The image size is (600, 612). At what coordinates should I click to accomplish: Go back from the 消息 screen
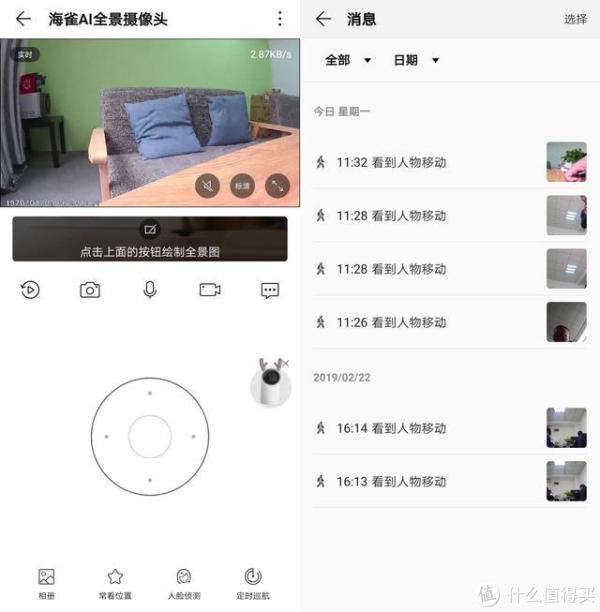(322, 19)
